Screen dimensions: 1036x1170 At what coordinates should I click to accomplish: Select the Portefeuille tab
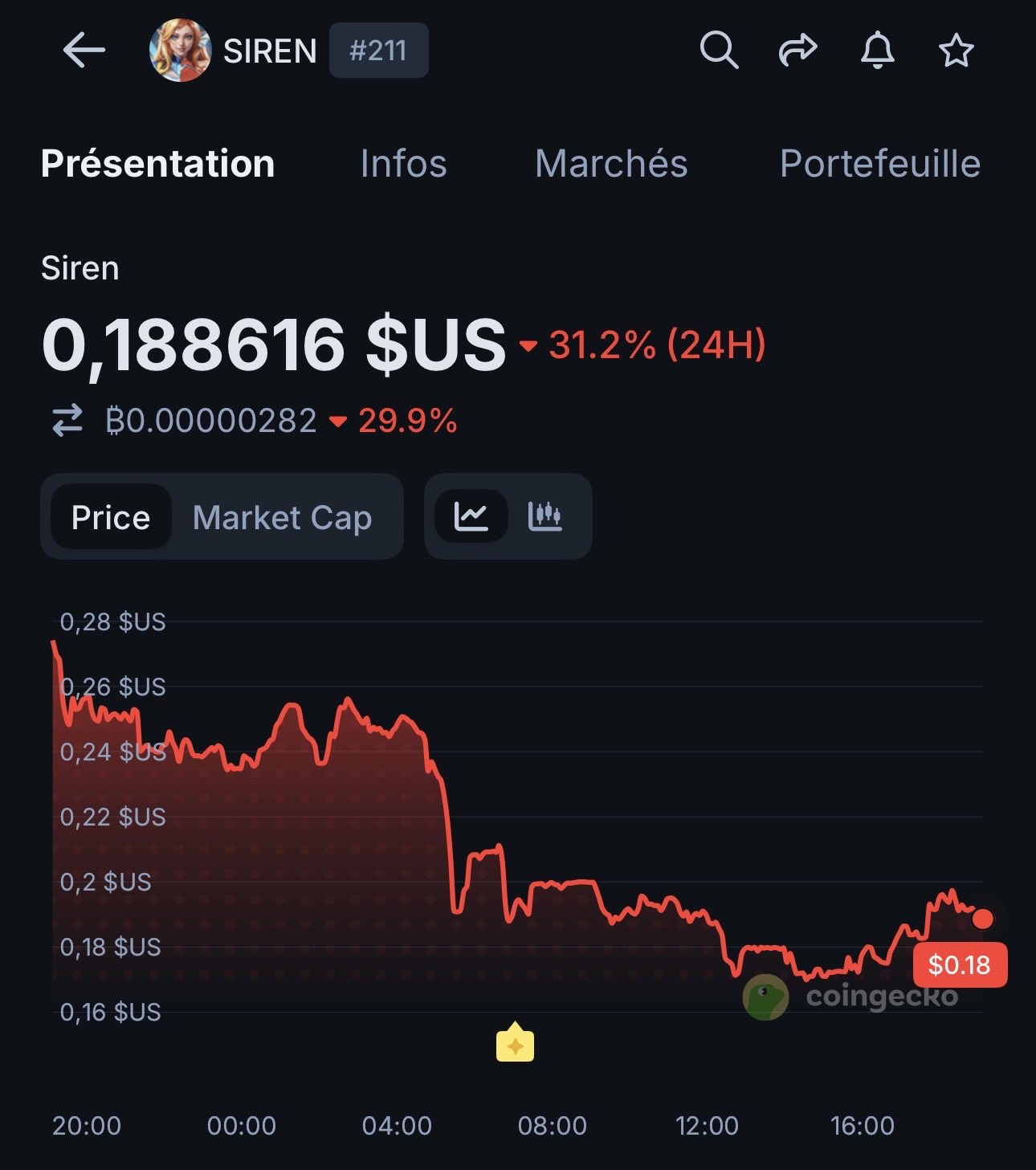879,164
